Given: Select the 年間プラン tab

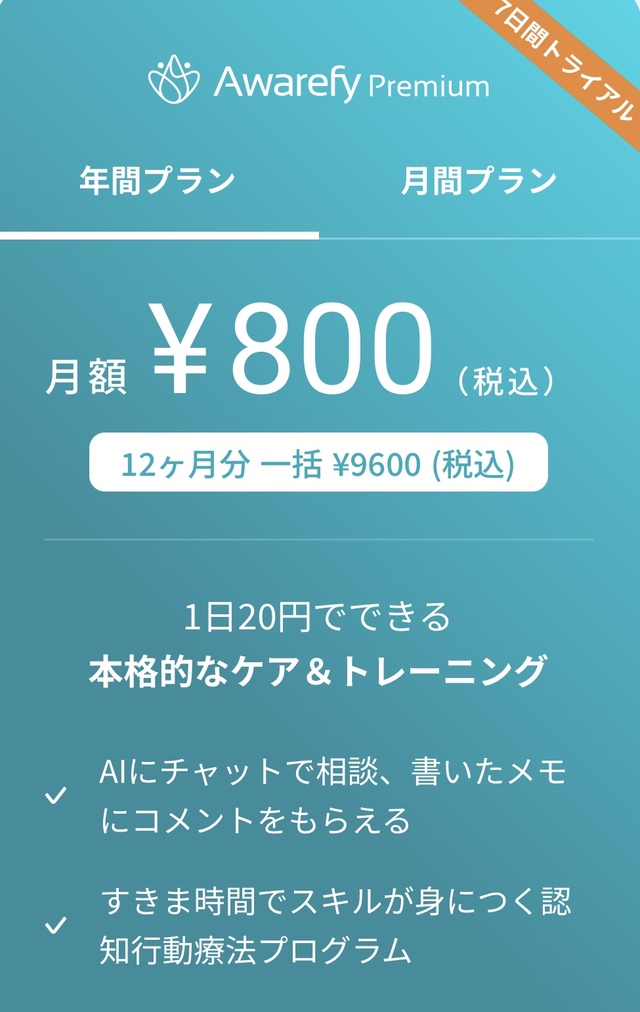Looking at the screenshot, I should [x=158, y=182].
